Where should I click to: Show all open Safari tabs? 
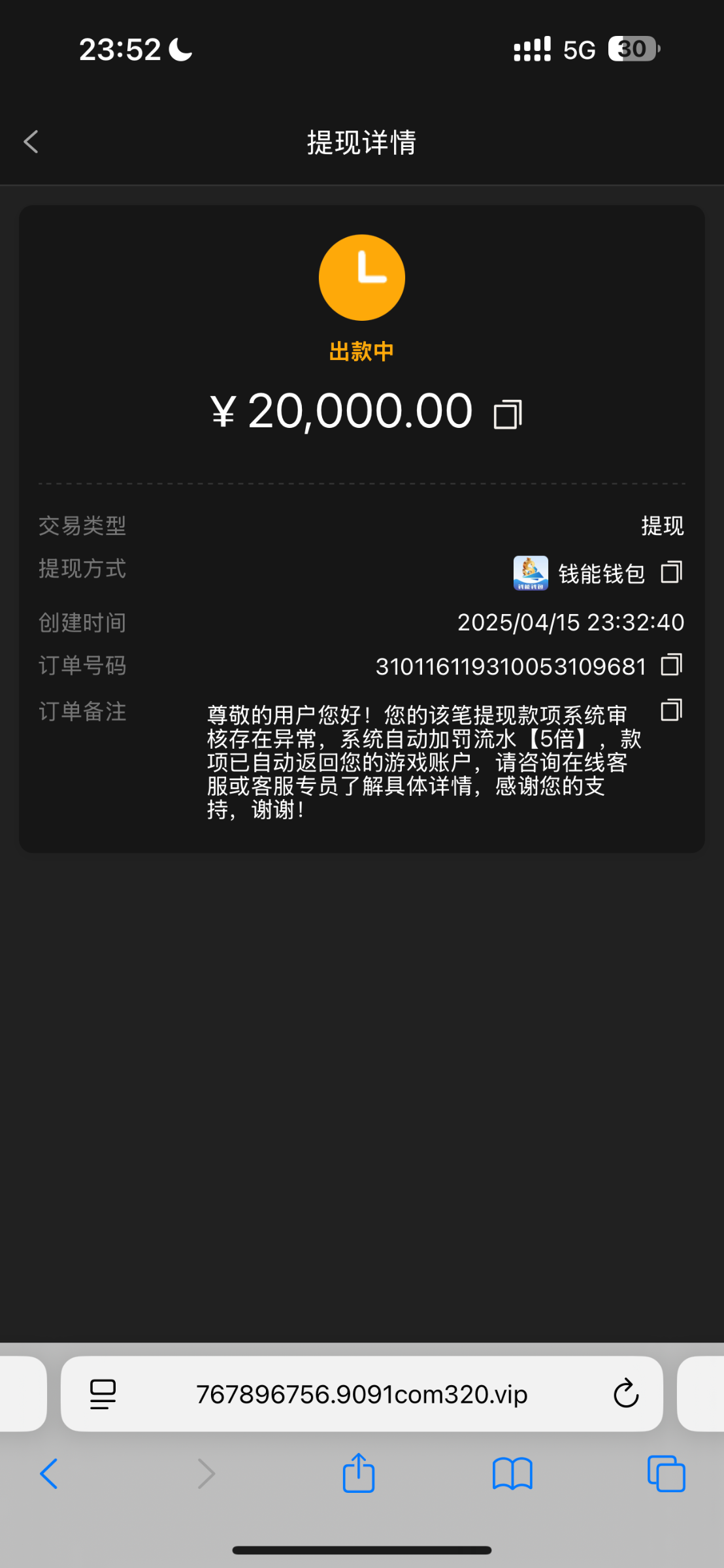[666, 1474]
